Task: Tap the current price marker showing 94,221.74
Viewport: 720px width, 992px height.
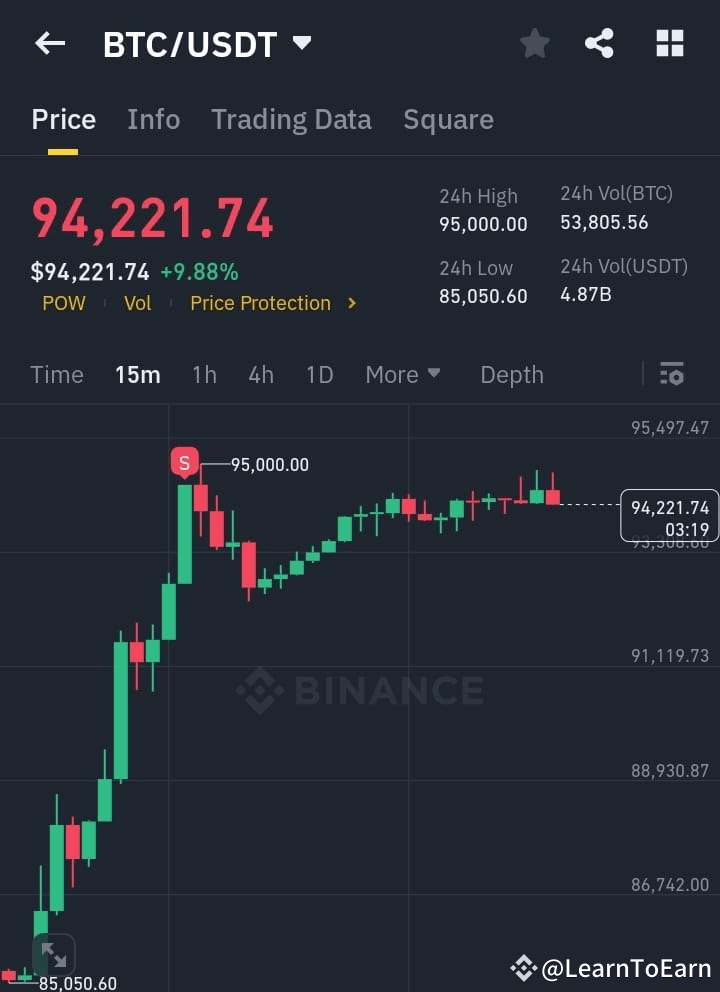Action: (671, 516)
